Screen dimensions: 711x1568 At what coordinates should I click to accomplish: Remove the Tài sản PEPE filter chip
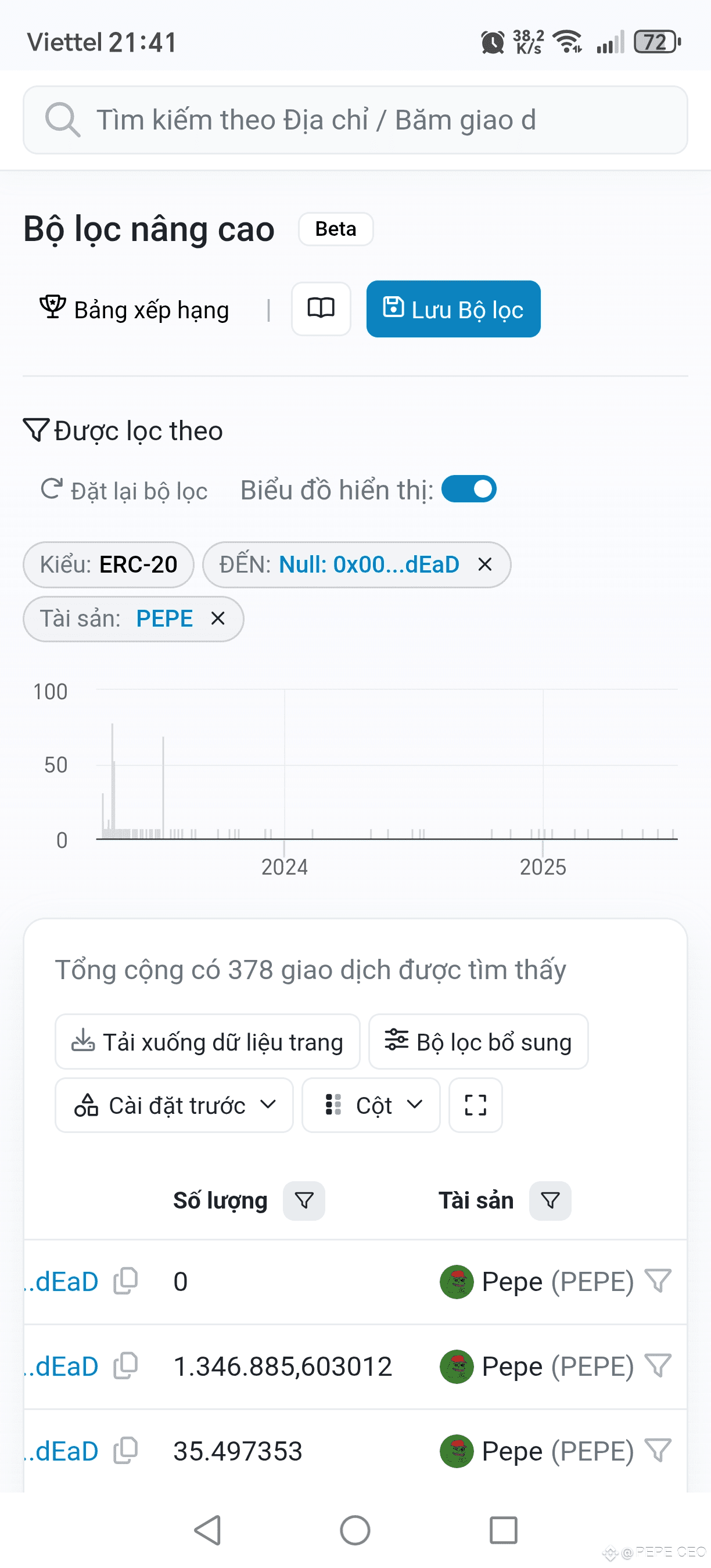(217, 618)
